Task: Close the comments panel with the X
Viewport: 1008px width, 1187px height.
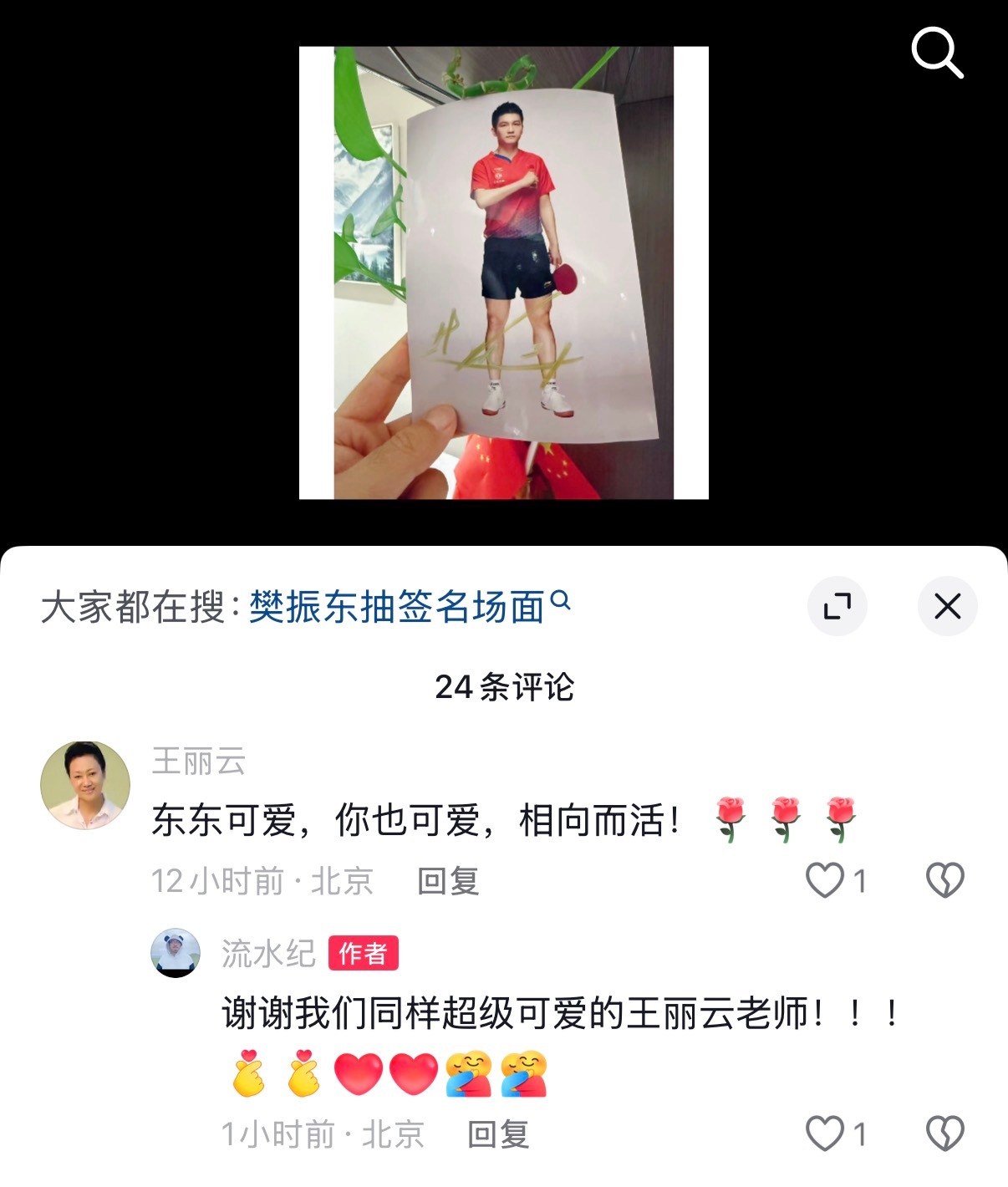Action: pos(946,607)
